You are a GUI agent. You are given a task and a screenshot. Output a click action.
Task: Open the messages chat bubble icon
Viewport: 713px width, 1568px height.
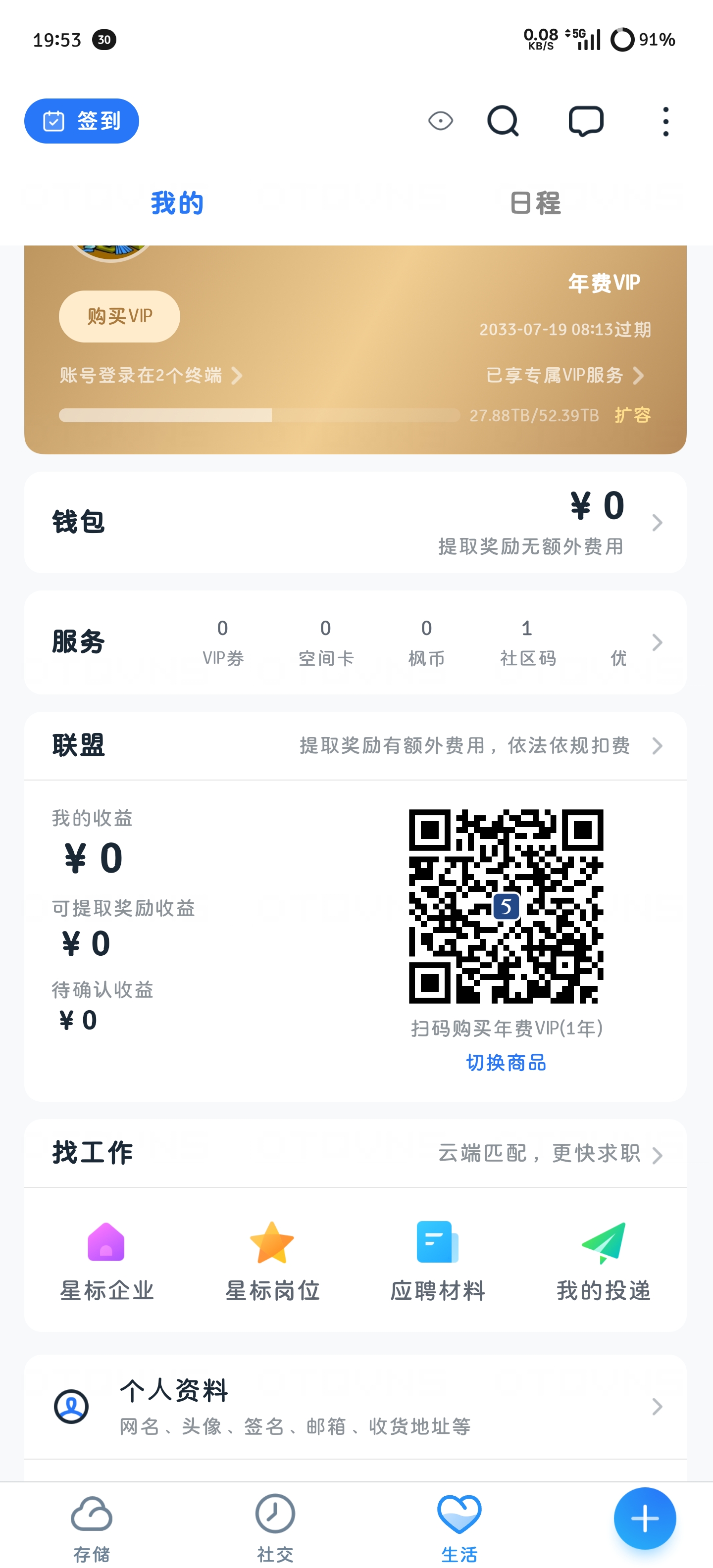tap(586, 121)
